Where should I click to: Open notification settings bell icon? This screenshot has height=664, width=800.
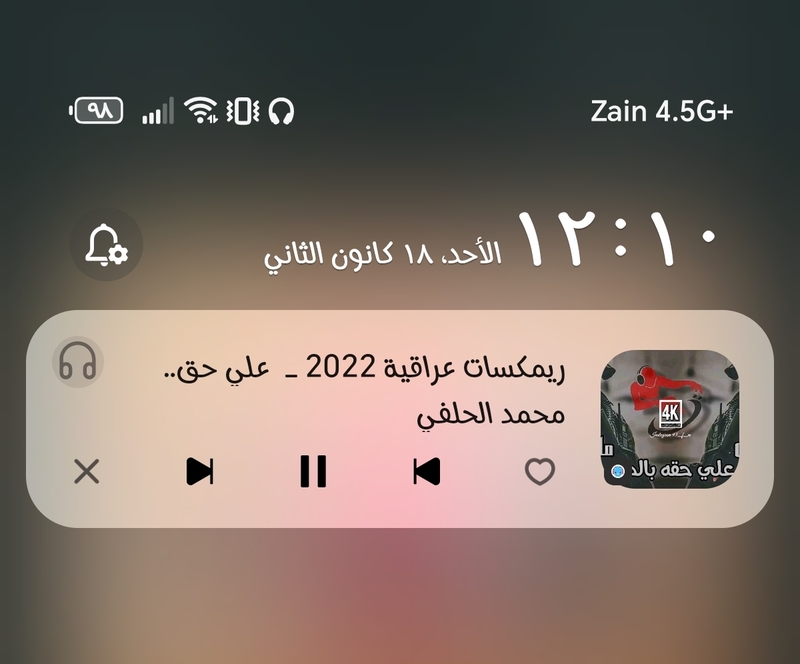106,244
